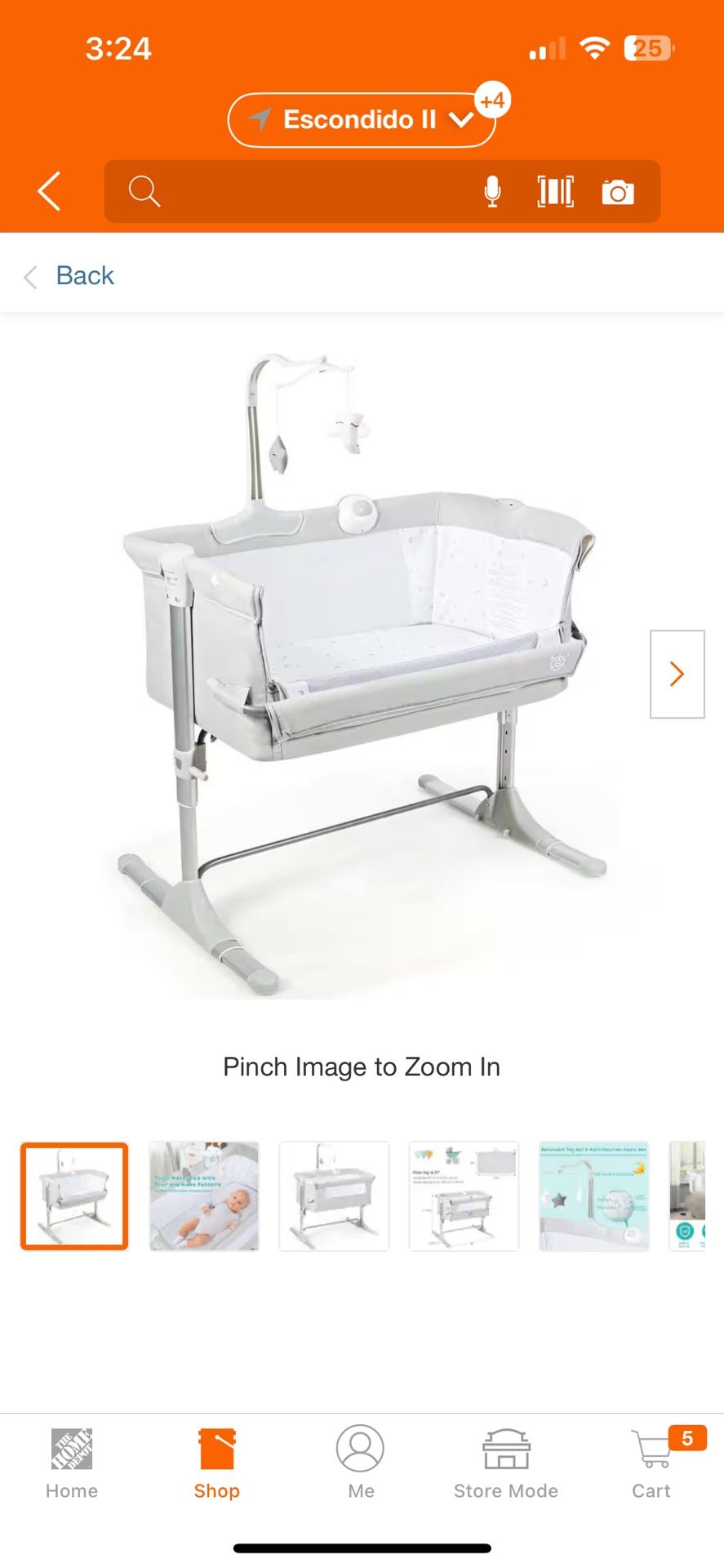The width and height of the screenshot is (724, 1568).
Task: Open camera image search
Action: click(x=618, y=192)
